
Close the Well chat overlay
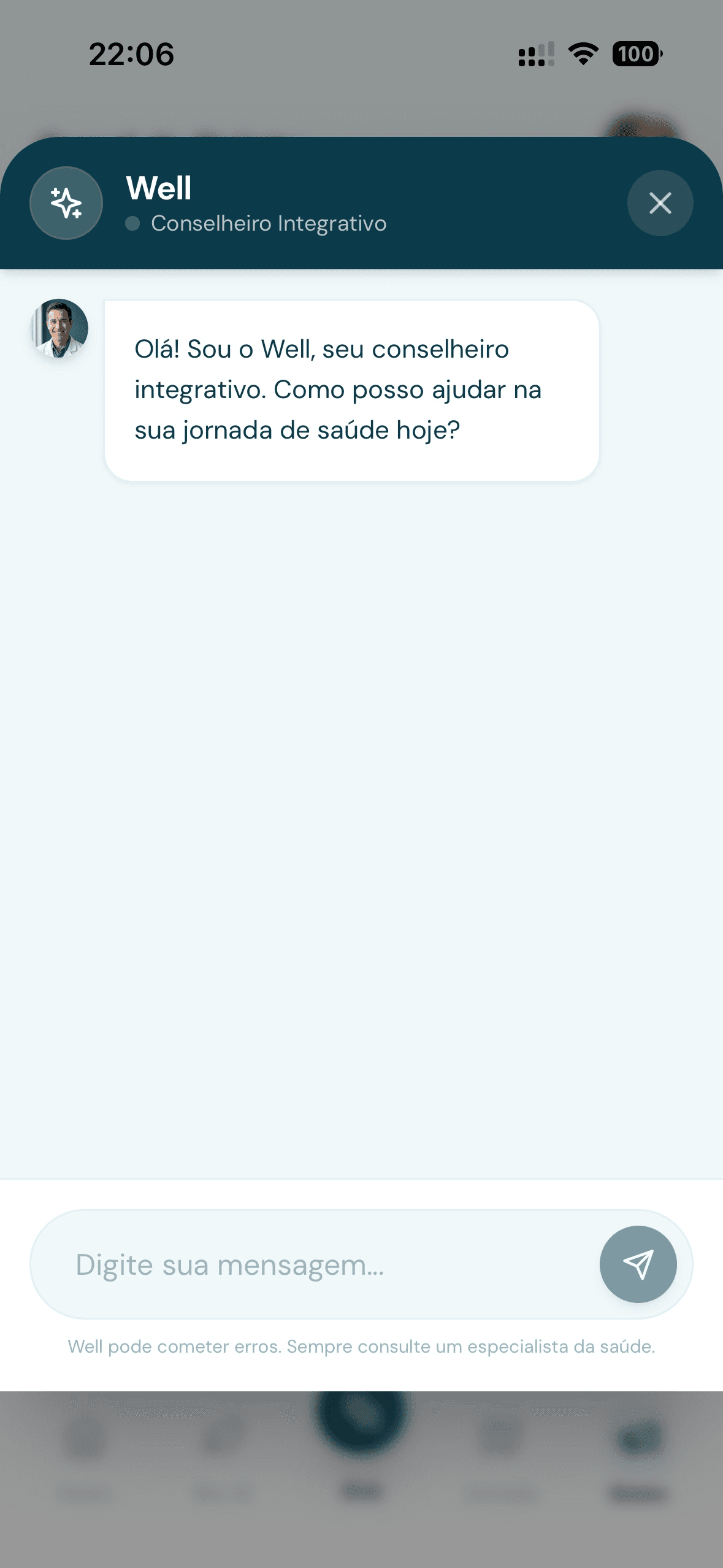pos(660,202)
